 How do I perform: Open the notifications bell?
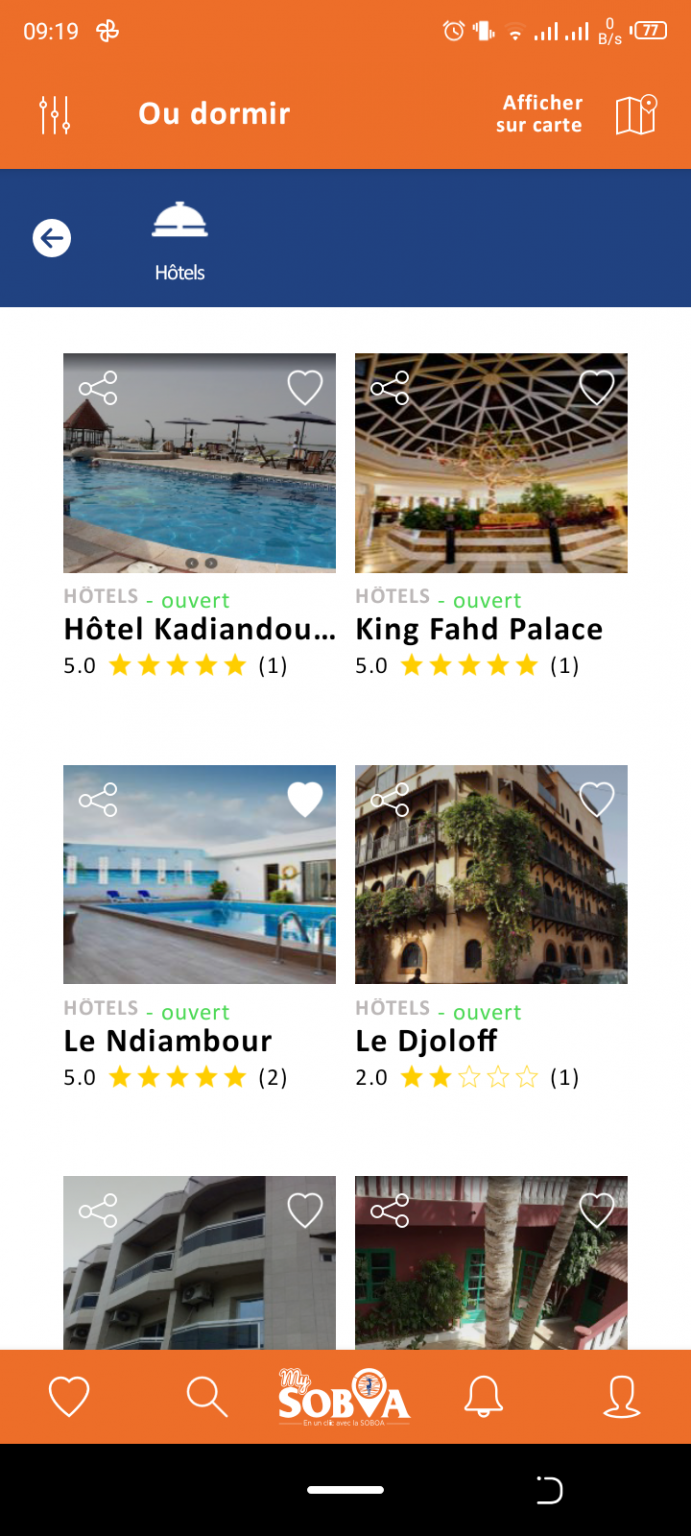pyautogui.click(x=483, y=1396)
